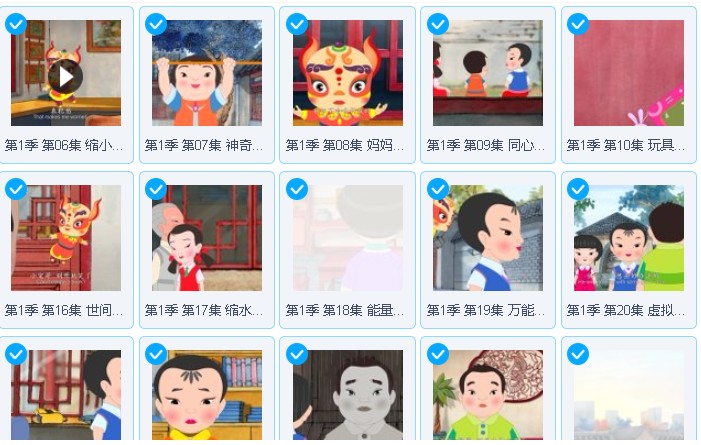
Task: Uncheck the 第1季 第06集 episode
Action: 16,24
